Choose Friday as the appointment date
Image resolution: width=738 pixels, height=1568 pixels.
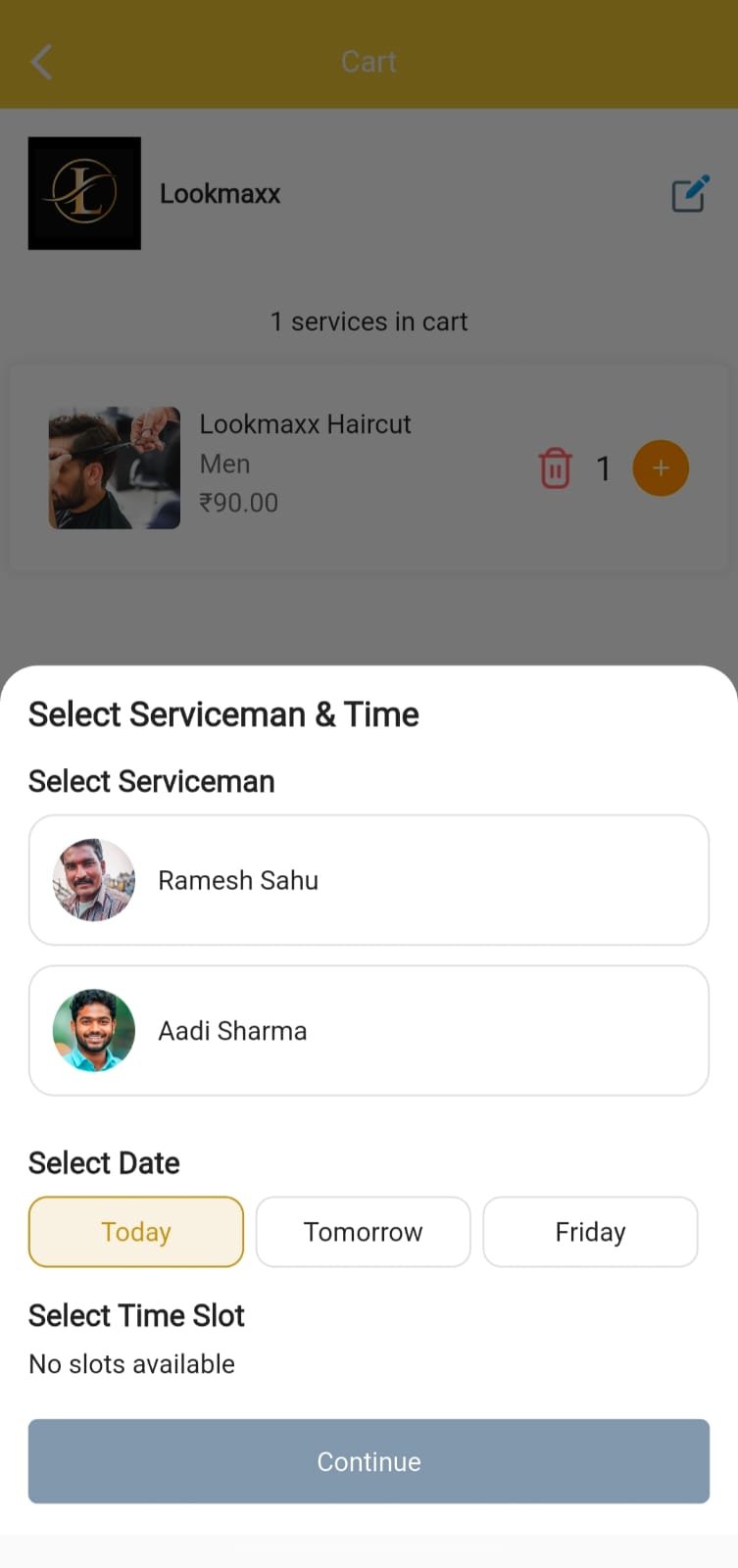click(590, 1232)
